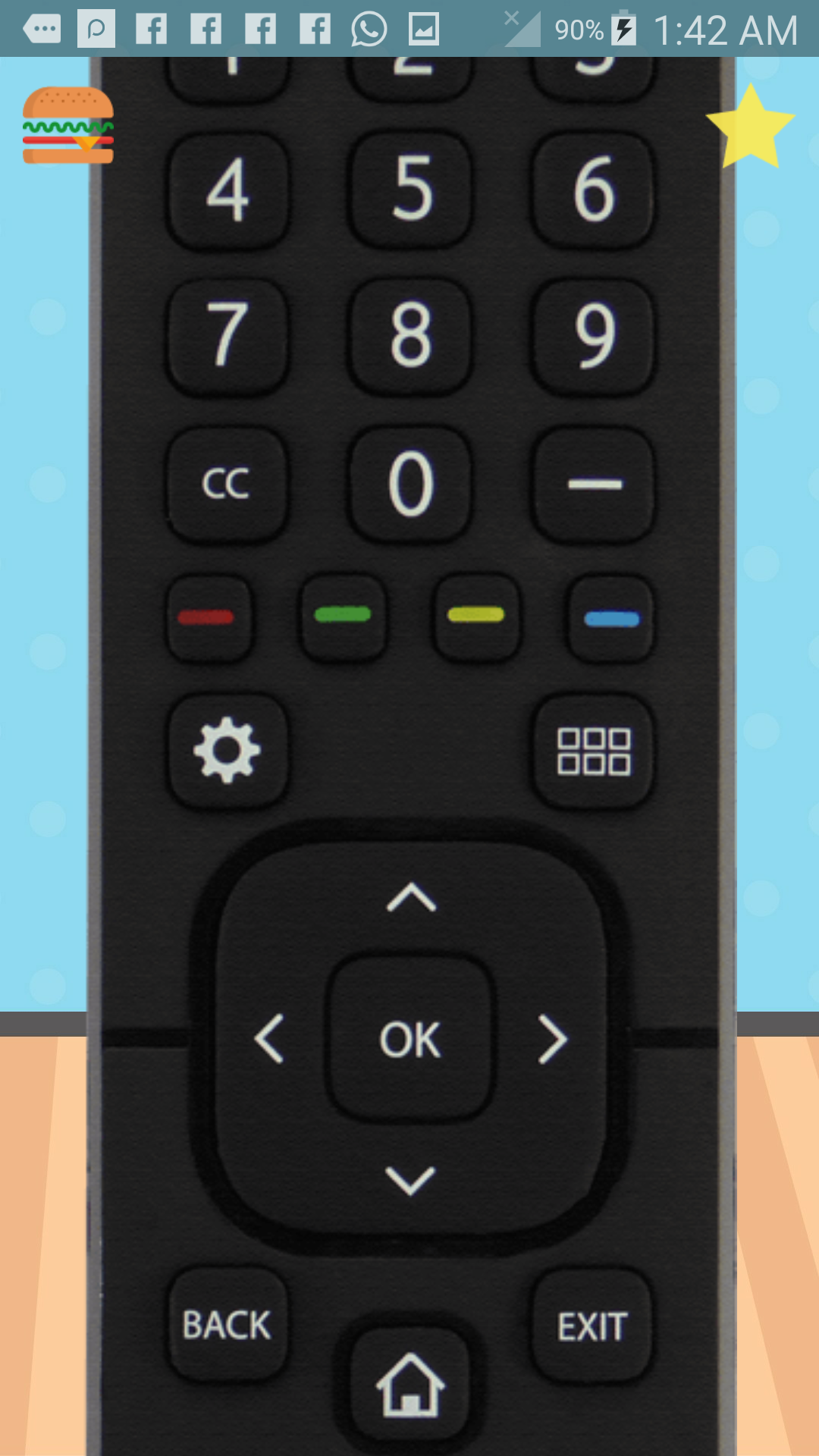Viewport: 819px width, 1456px height.
Task: Tap number 4 on the remote
Action: [227, 190]
